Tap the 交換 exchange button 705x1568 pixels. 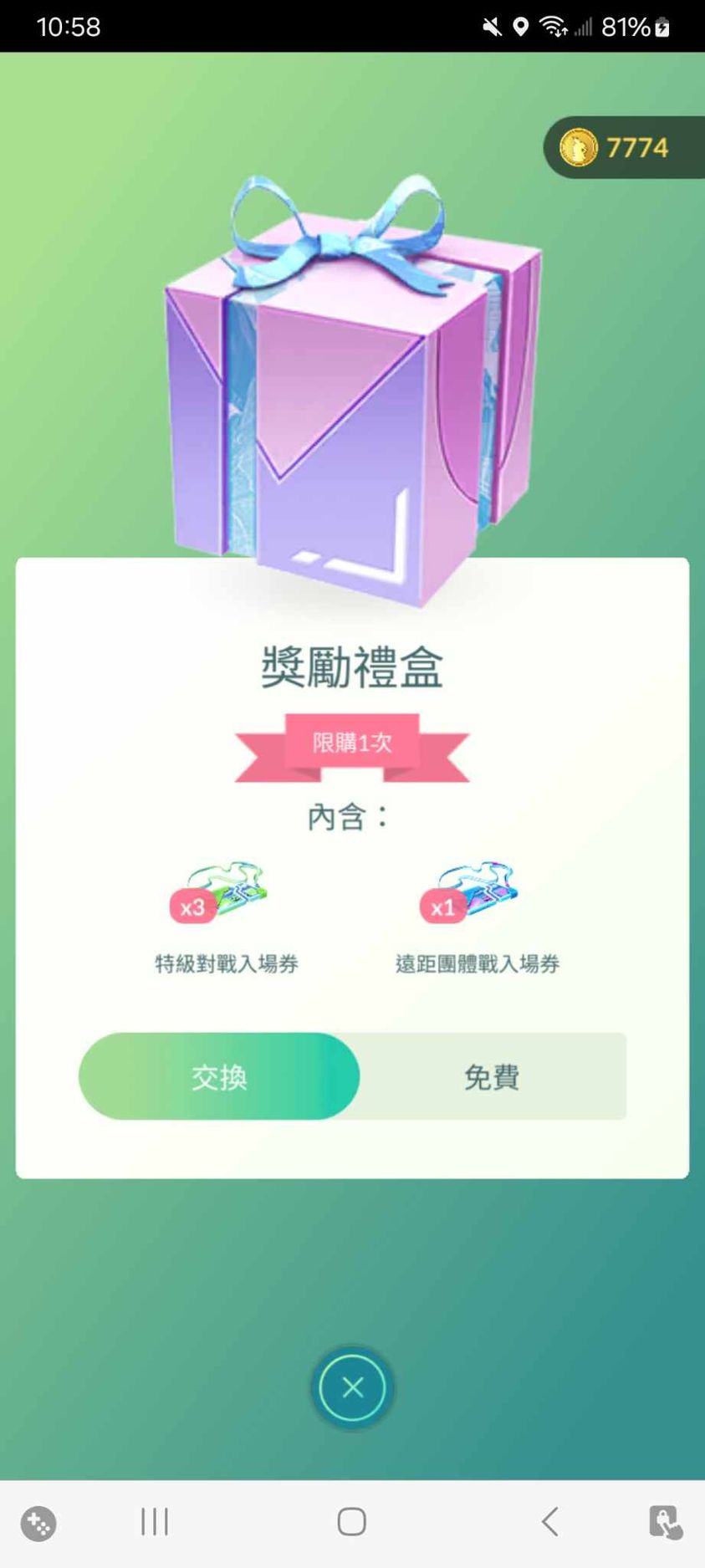point(219,1076)
